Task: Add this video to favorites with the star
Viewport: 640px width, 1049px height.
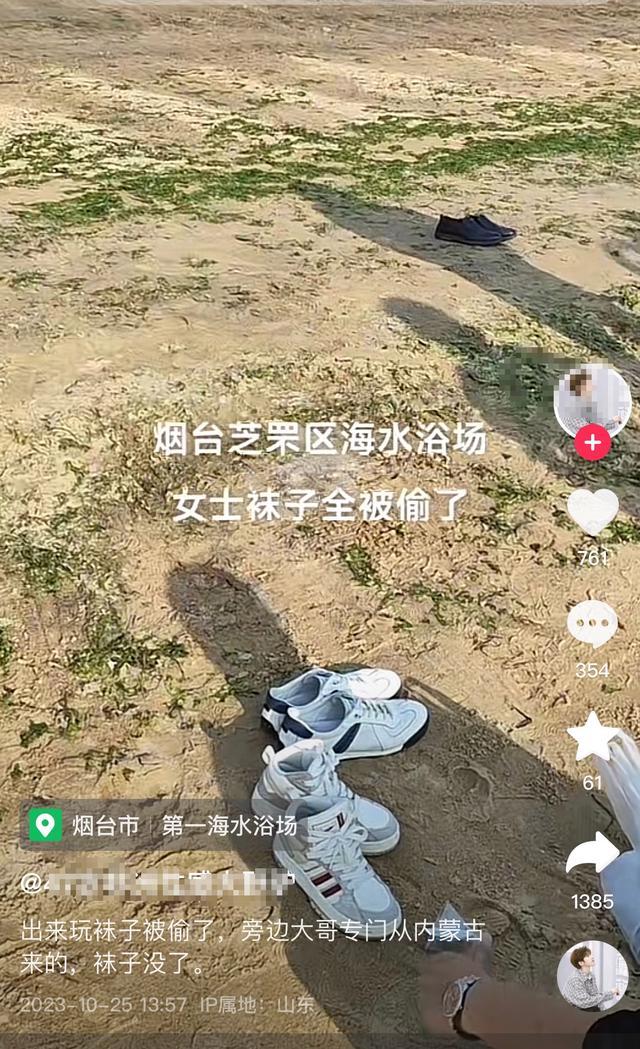Action: pyautogui.click(x=592, y=738)
